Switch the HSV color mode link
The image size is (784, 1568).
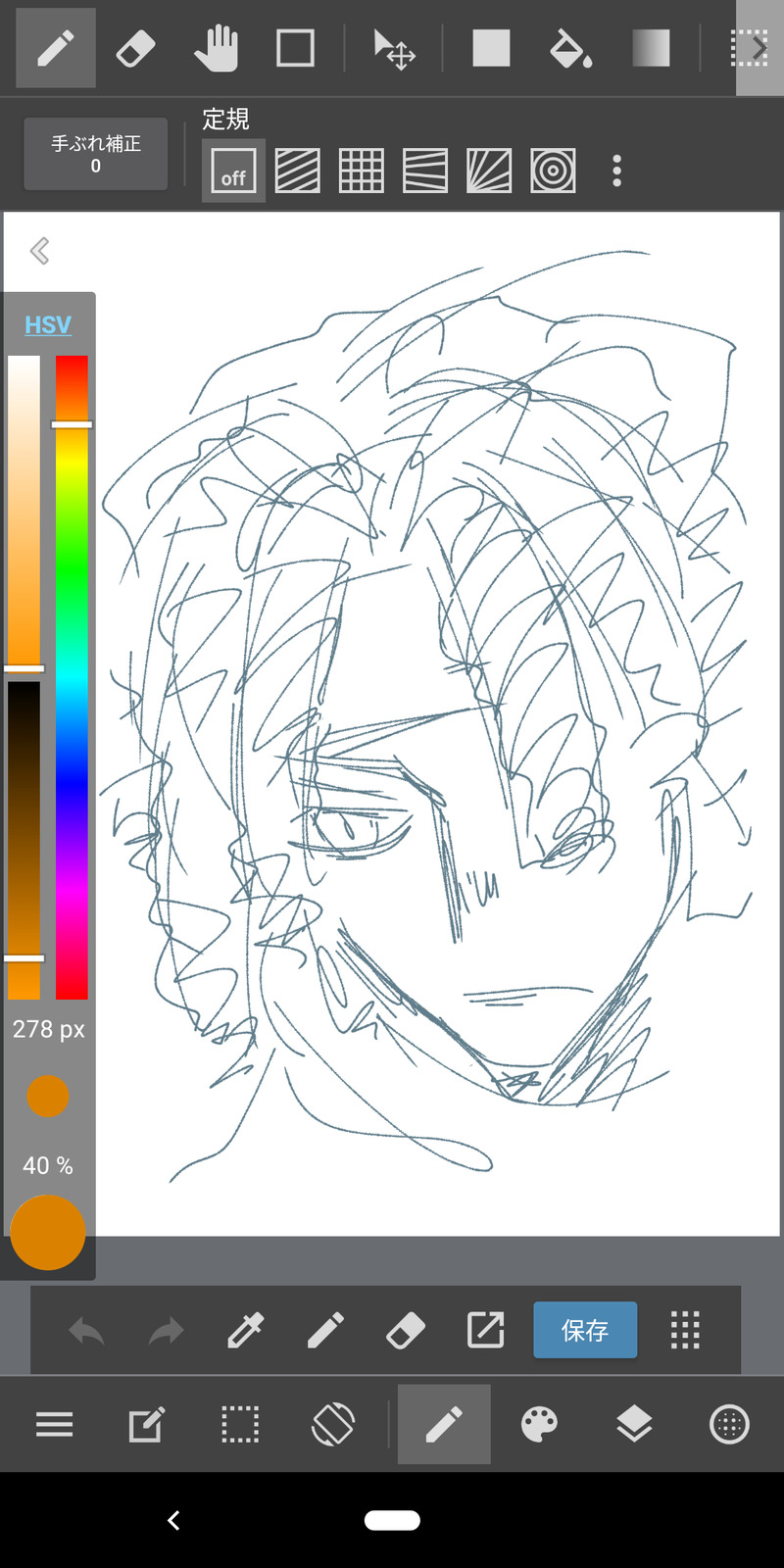[48, 324]
